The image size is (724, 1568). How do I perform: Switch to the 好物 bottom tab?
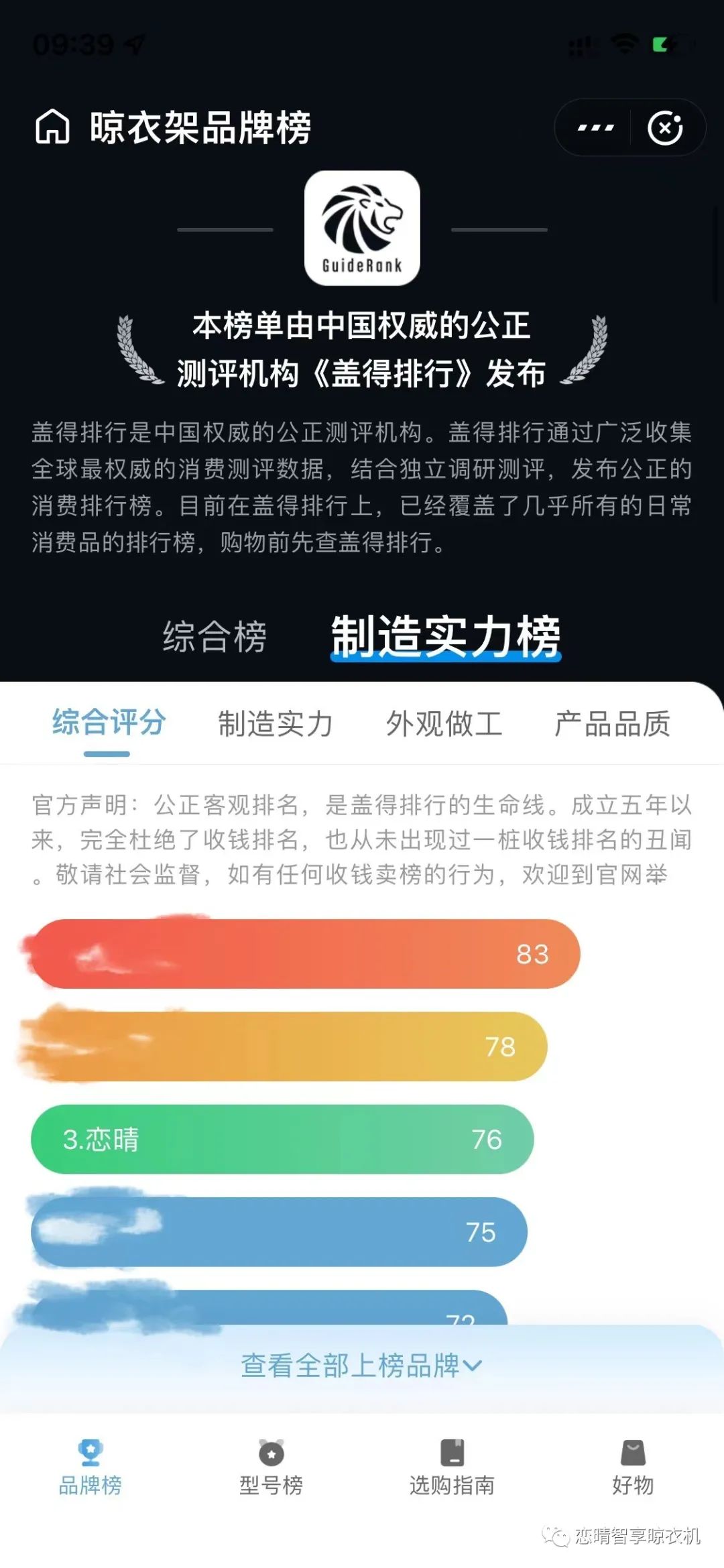coord(633,1467)
